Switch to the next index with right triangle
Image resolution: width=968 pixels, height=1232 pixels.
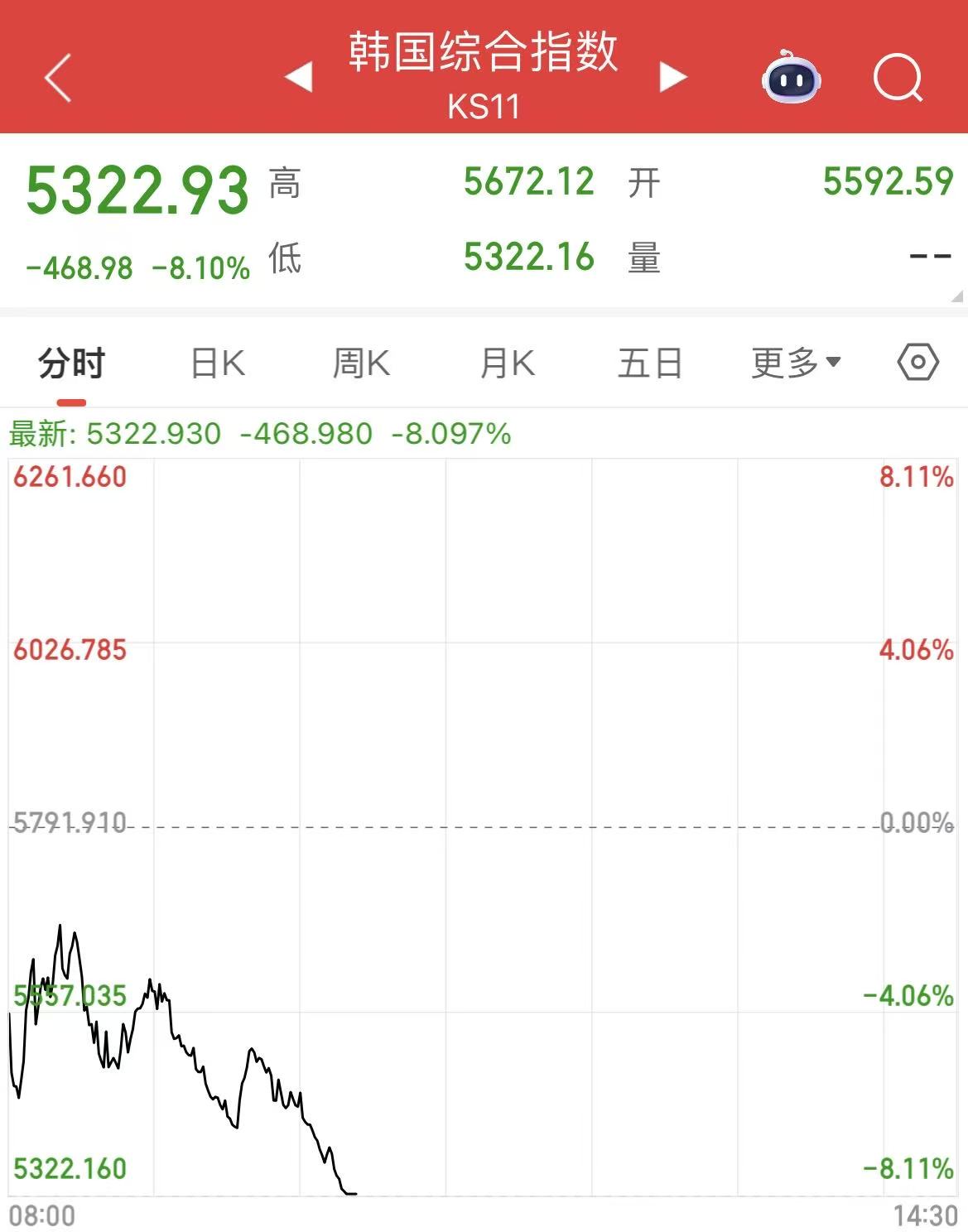tap(672, 77)
